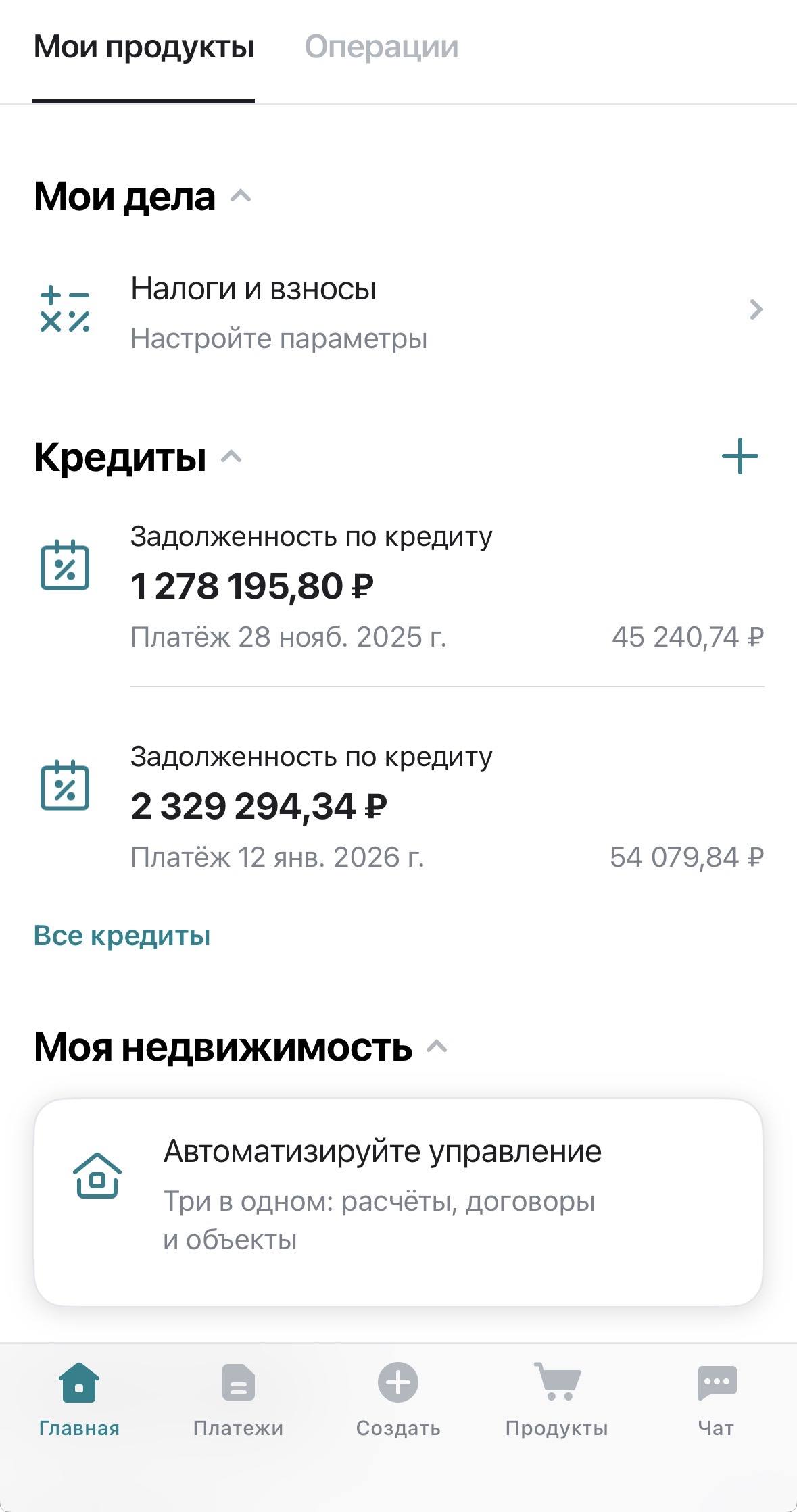797x1512 pixels.
Task: Open the Все кредиты link
Action: 122,935
